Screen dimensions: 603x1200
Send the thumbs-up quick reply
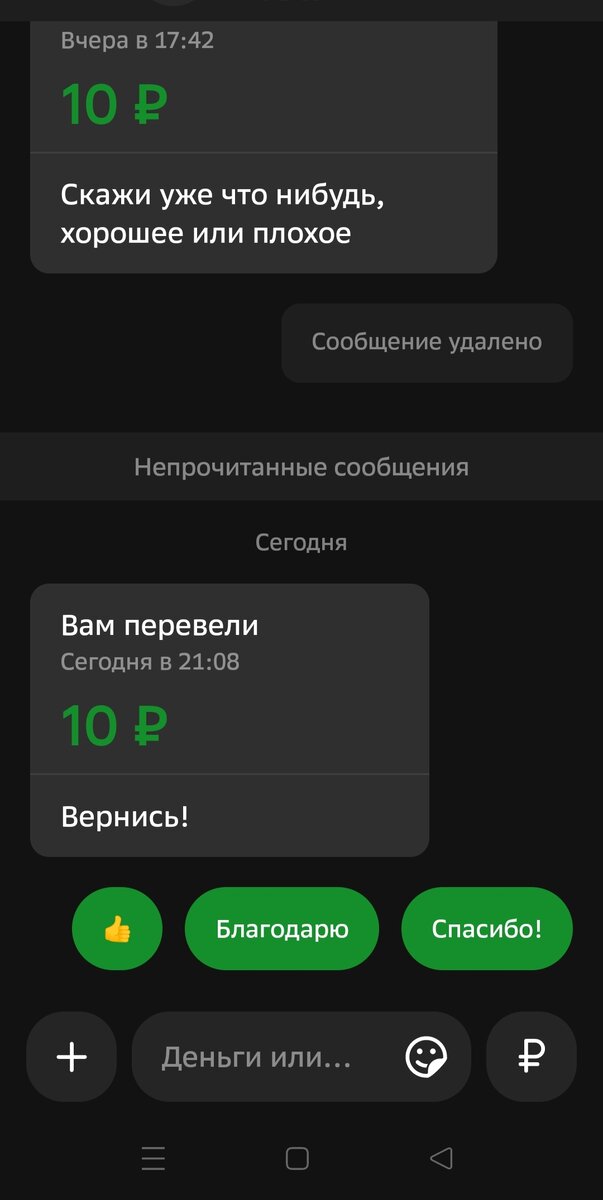[x=117, y=929]
